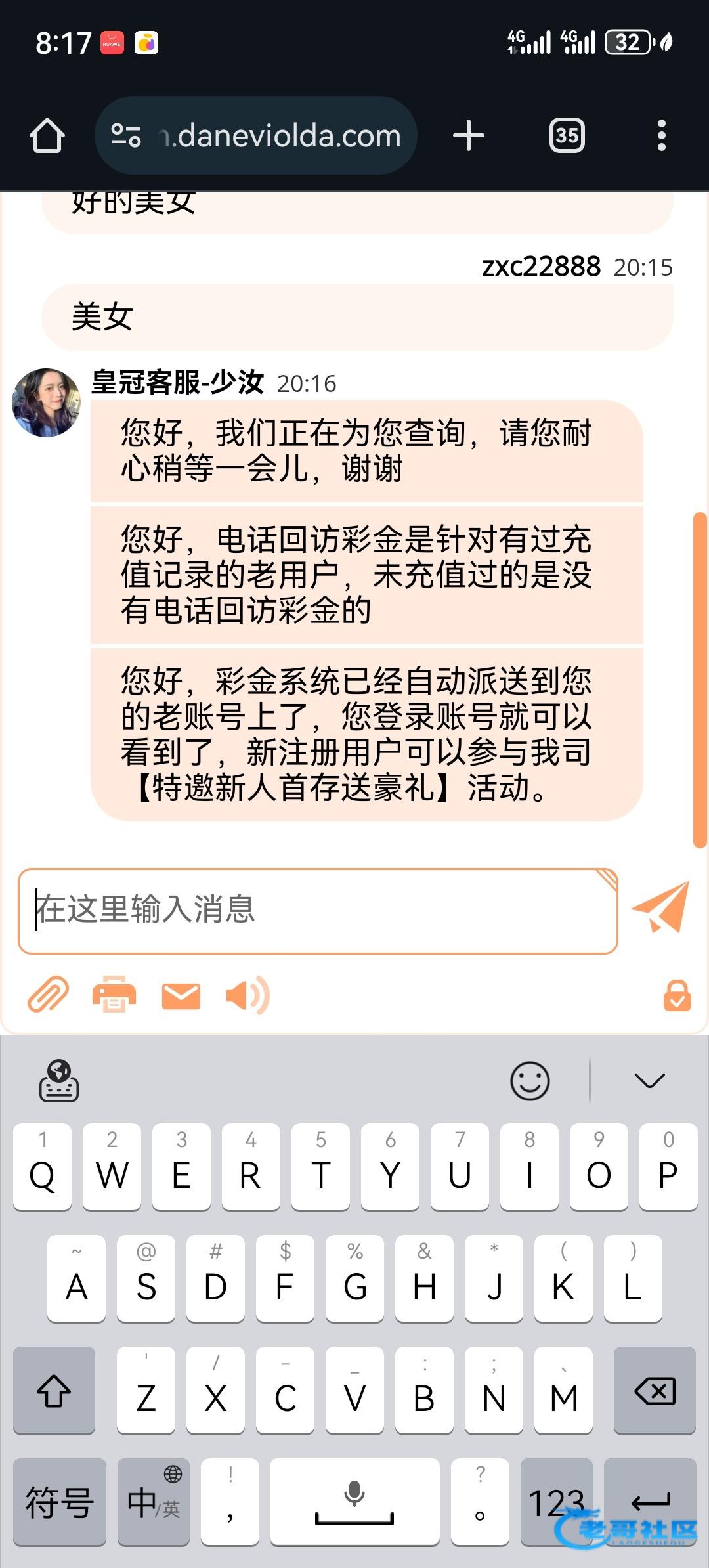Image resolution: width=709 pixels, height=1568 pixels.
Task: Open the emoji picker on keyboard
Action: 530,1081
